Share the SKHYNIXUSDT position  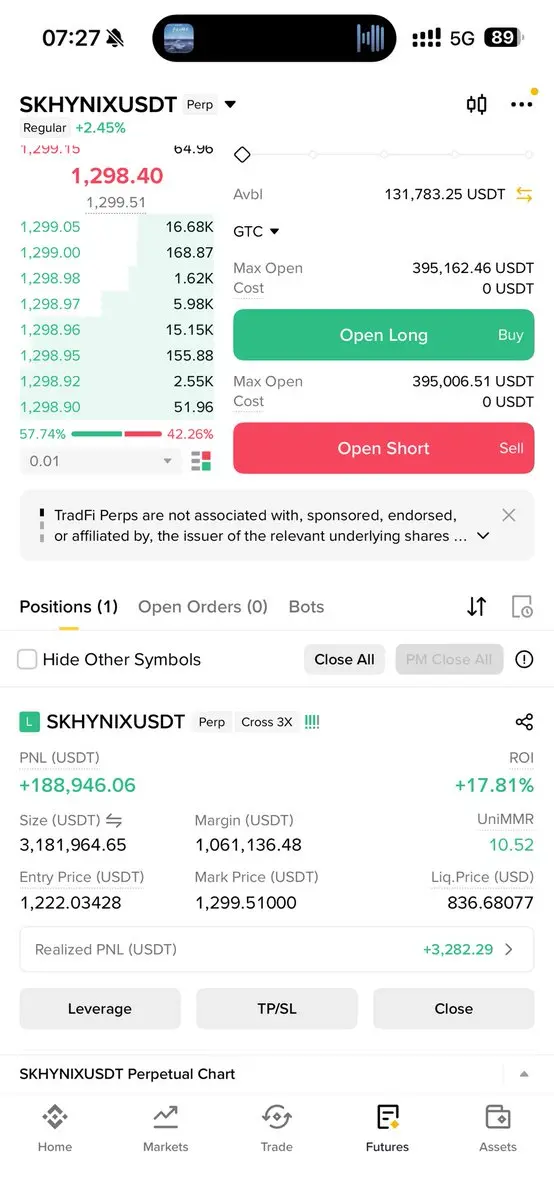(x=524, y=721)
